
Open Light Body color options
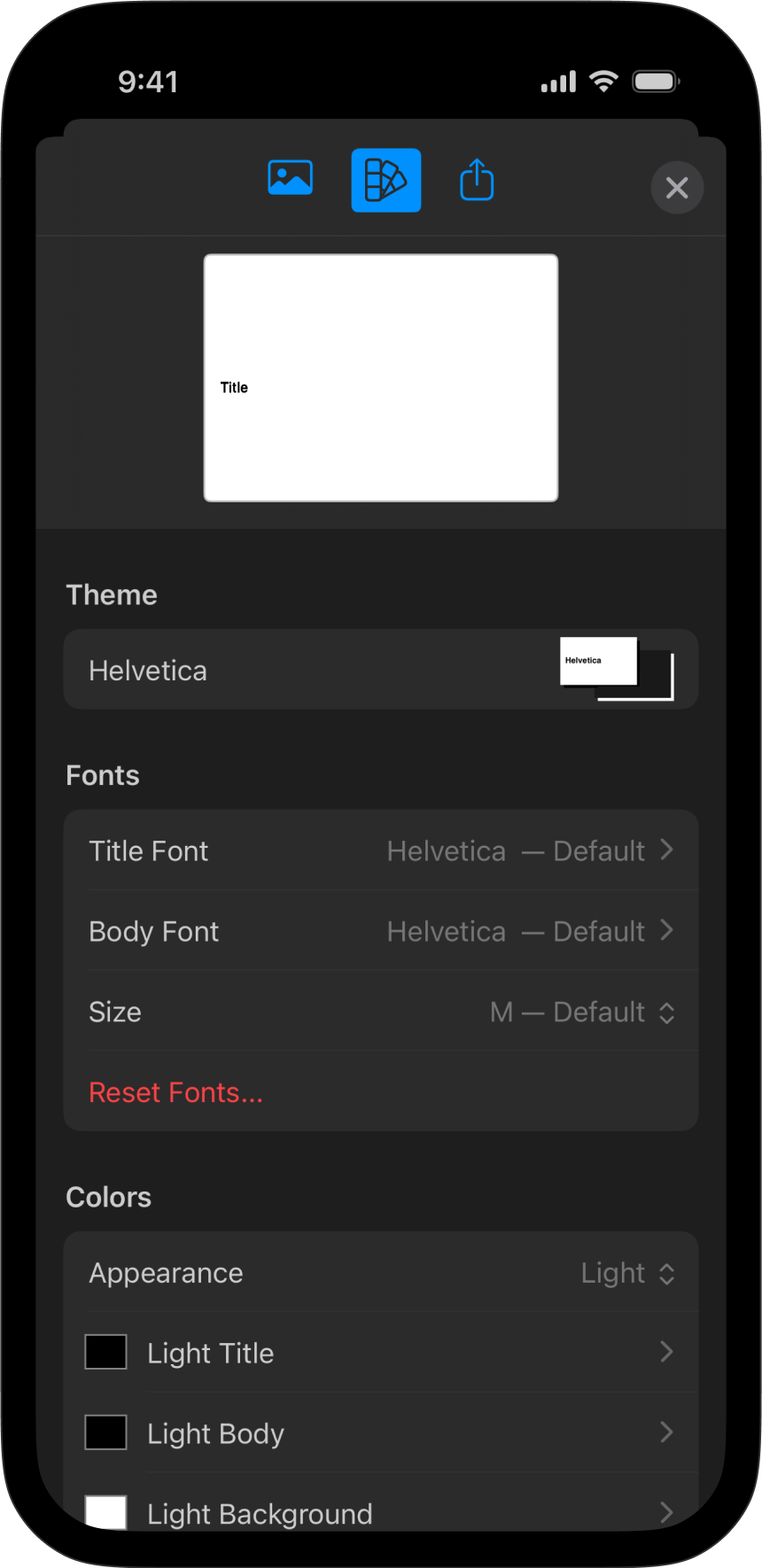(381, 1433)
